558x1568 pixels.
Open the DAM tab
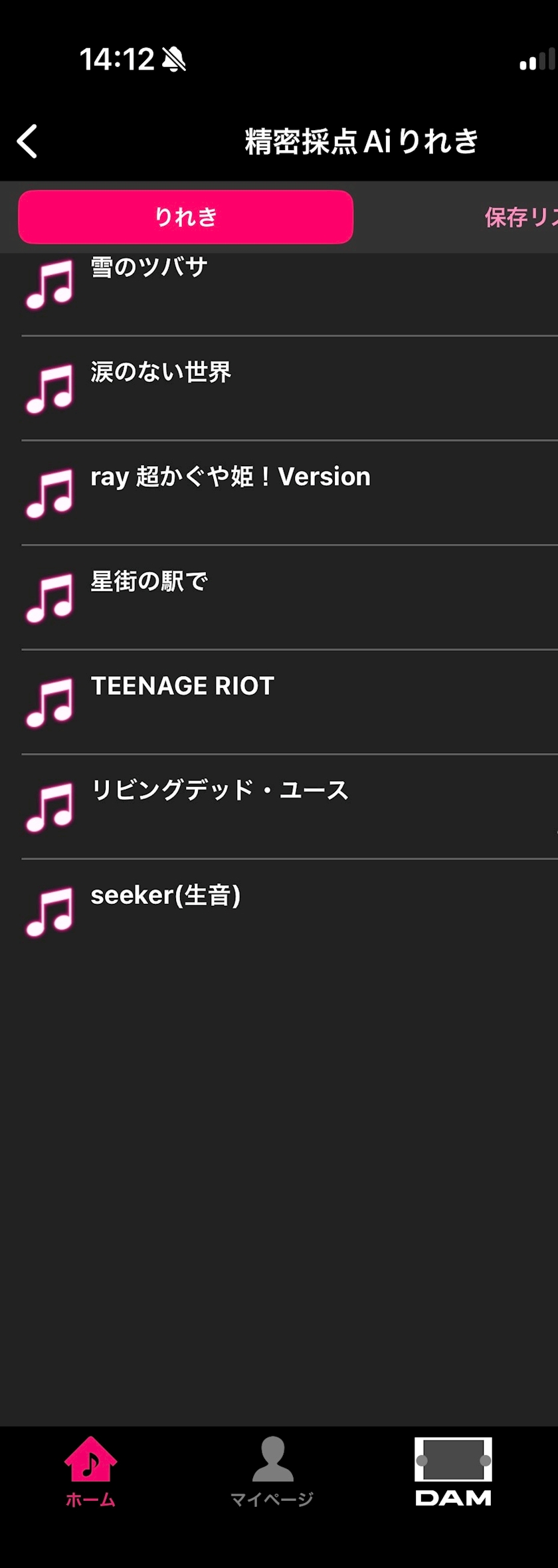point(453,1472)
